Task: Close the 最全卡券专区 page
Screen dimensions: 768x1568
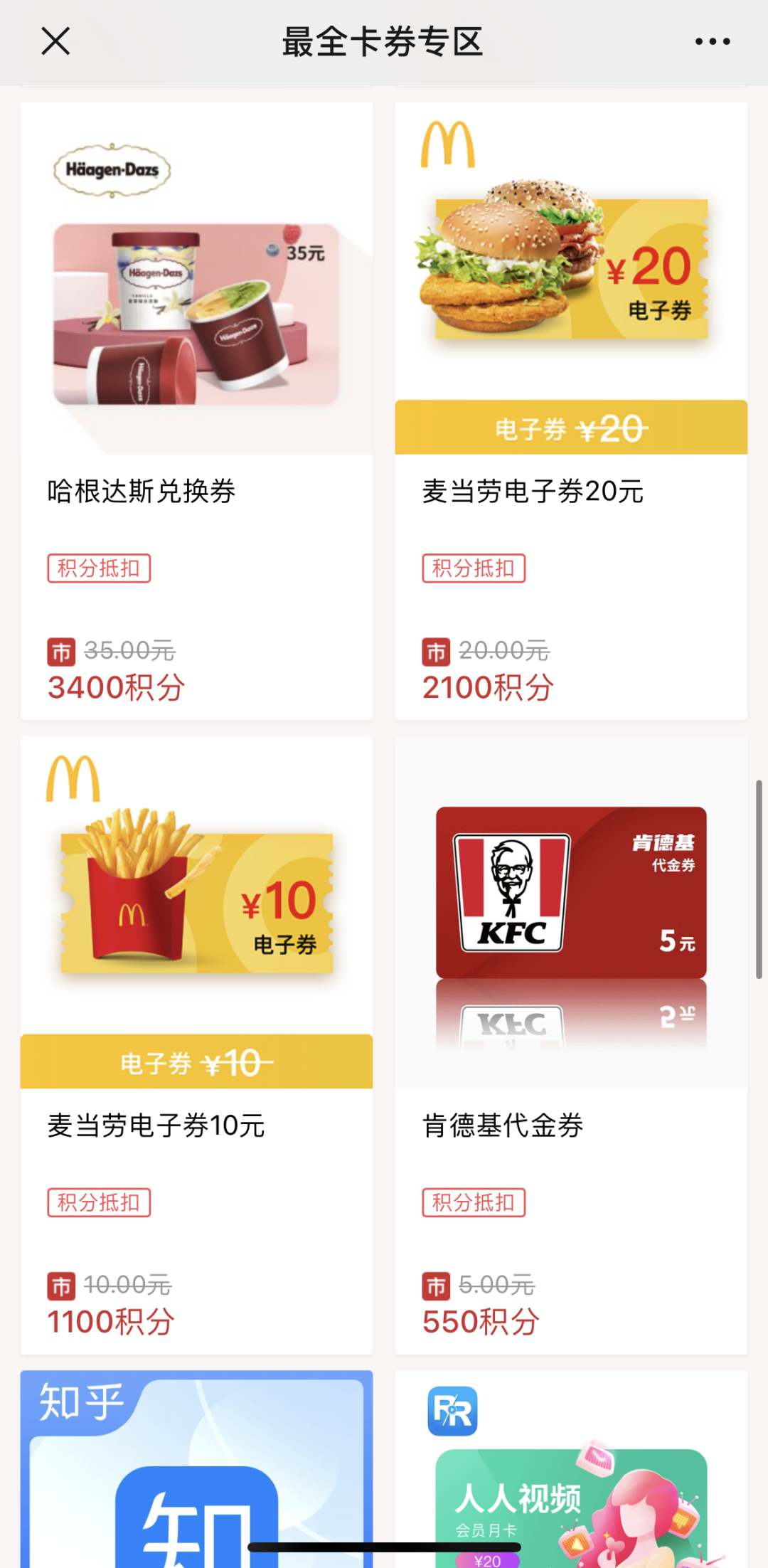Action: [55, 41]
